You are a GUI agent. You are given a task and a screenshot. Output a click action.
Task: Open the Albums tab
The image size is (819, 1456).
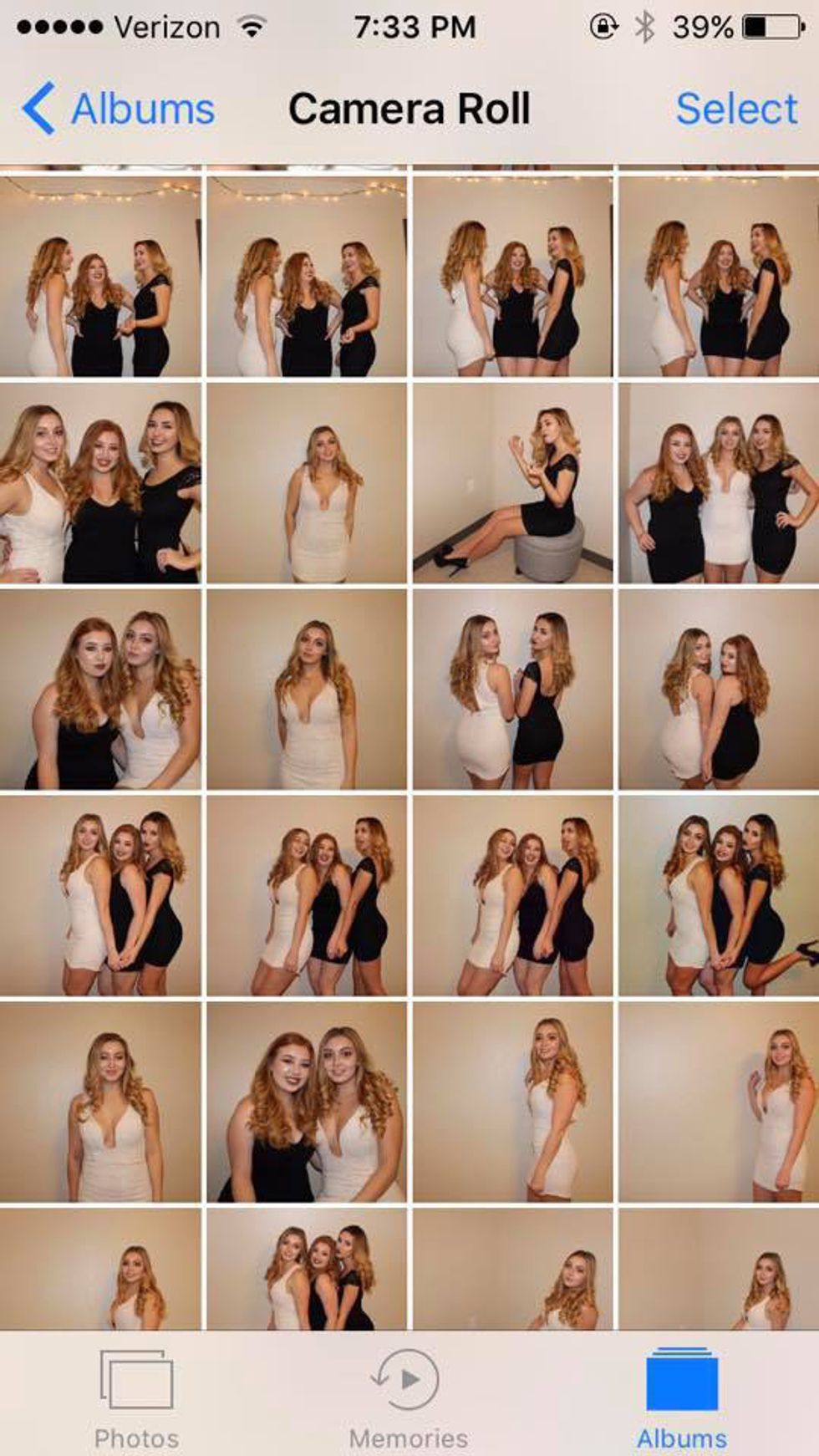pos(681,1395)
